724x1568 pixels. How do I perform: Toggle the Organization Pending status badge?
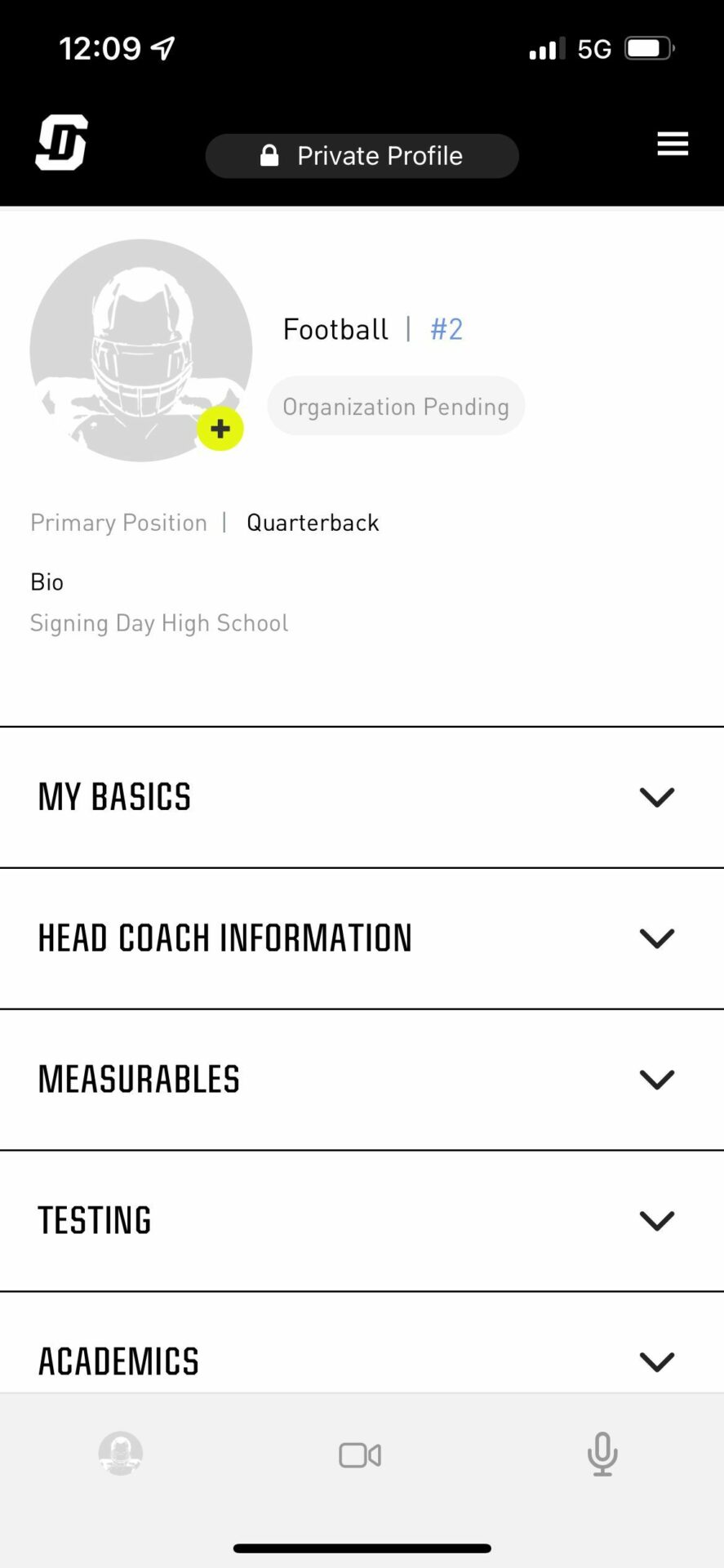pos(395,406)
